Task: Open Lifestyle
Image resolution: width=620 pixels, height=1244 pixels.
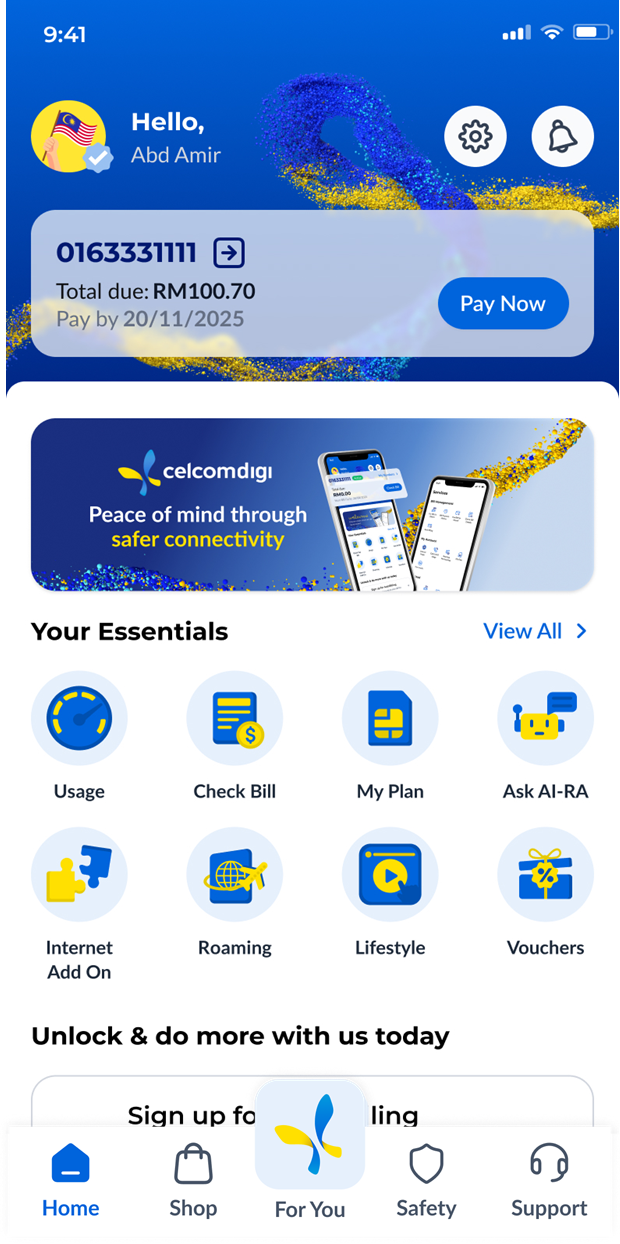Action: click(x=390, y=875)
